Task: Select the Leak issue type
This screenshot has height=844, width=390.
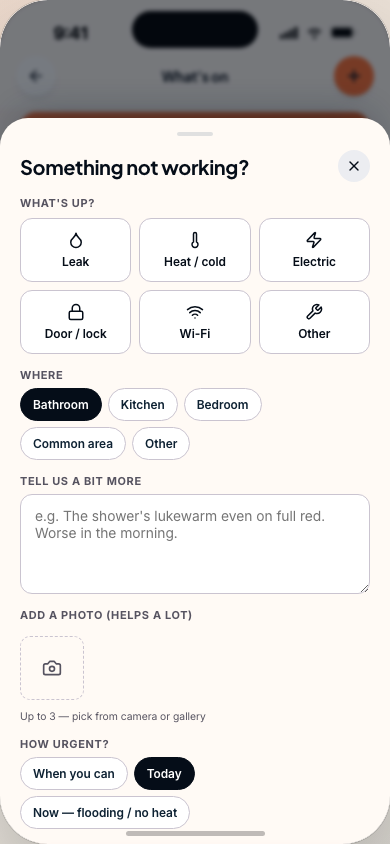Action: click(75, 250)
